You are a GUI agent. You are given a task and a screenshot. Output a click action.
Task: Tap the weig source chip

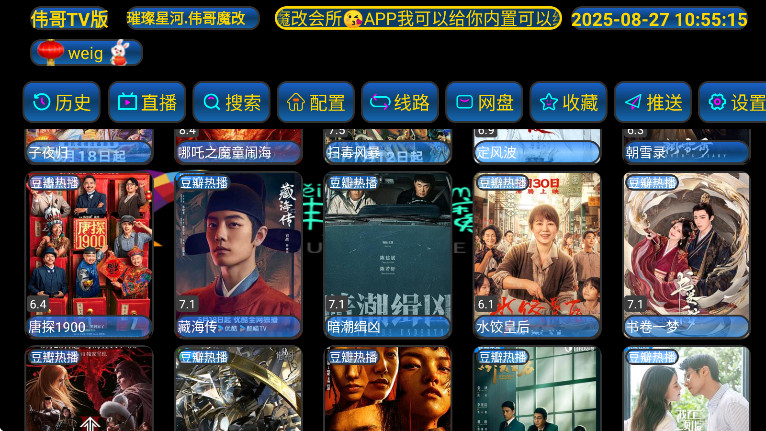[x=86, y=53]
